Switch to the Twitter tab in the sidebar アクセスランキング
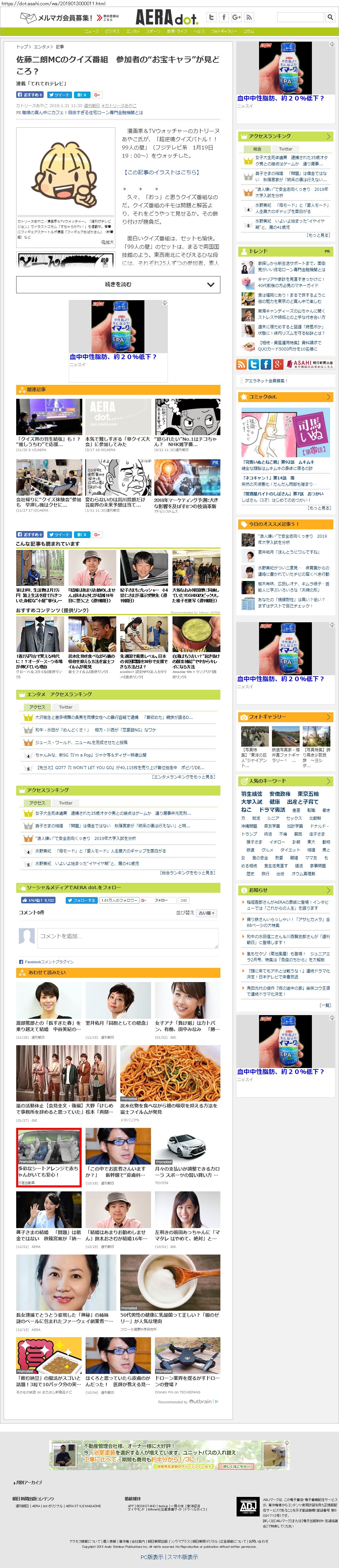This screenshot has height=1568, width=339. [285, 148]
